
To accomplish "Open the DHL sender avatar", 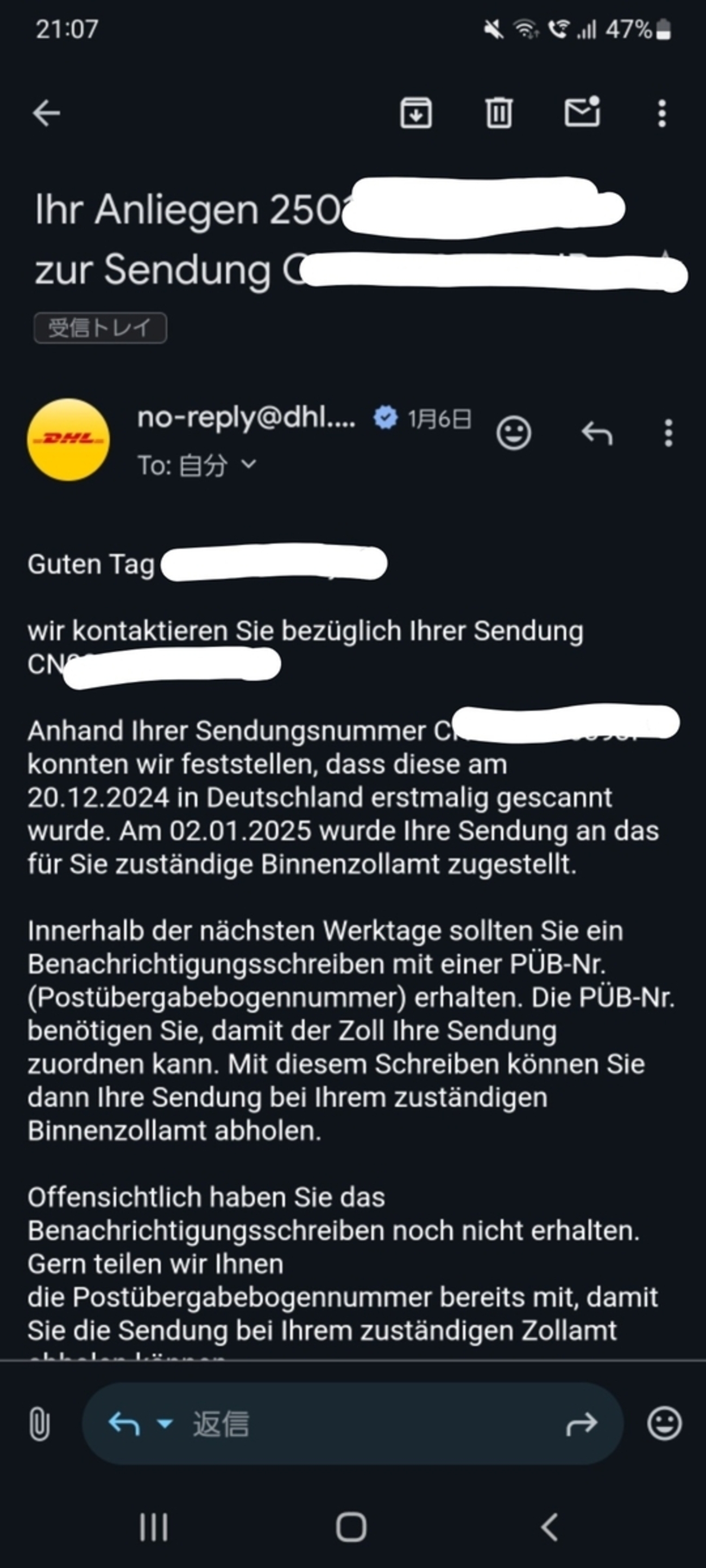I will pyautogui.click(x=68, y=440).
